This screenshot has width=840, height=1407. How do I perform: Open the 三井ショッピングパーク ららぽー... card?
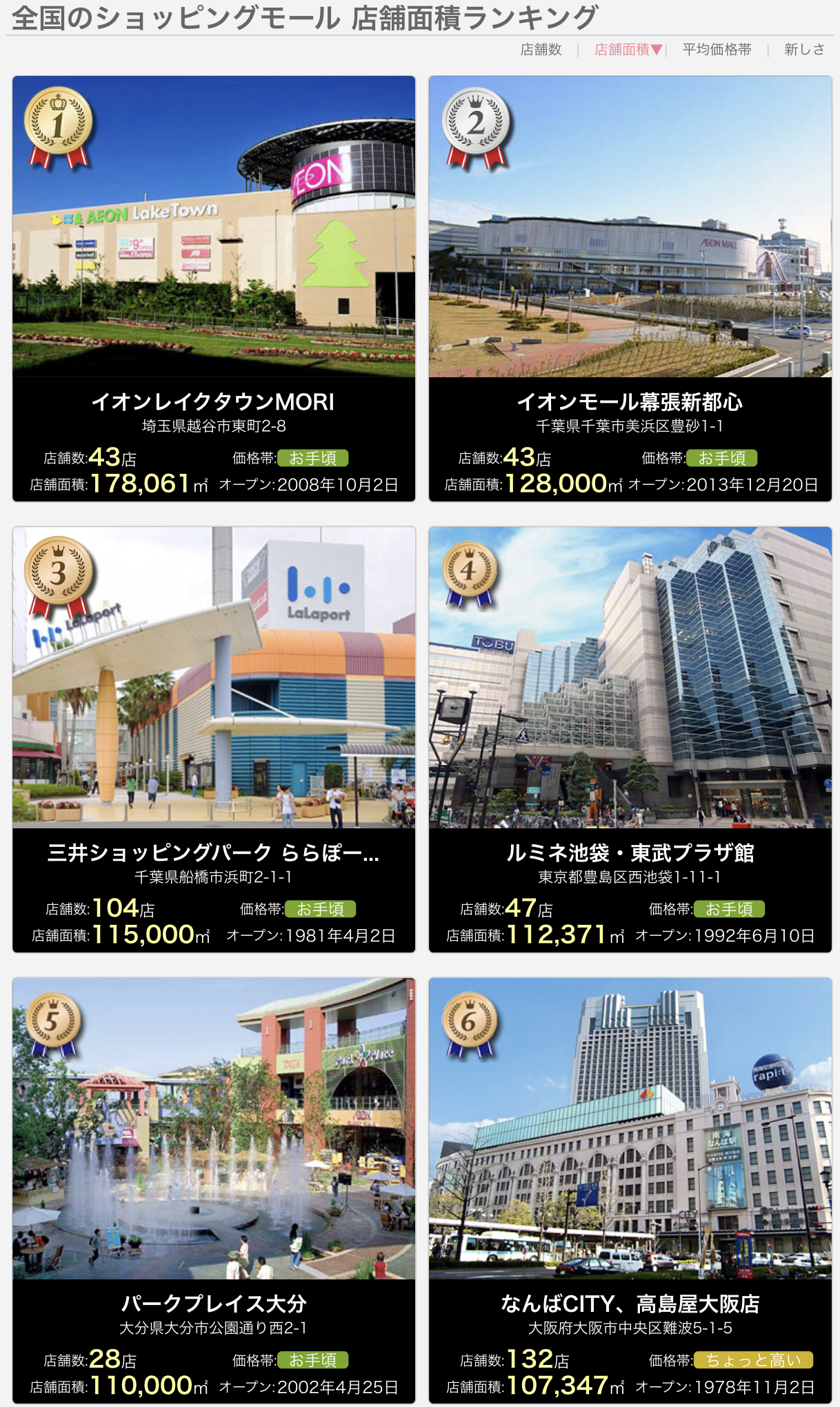point(214,739)
